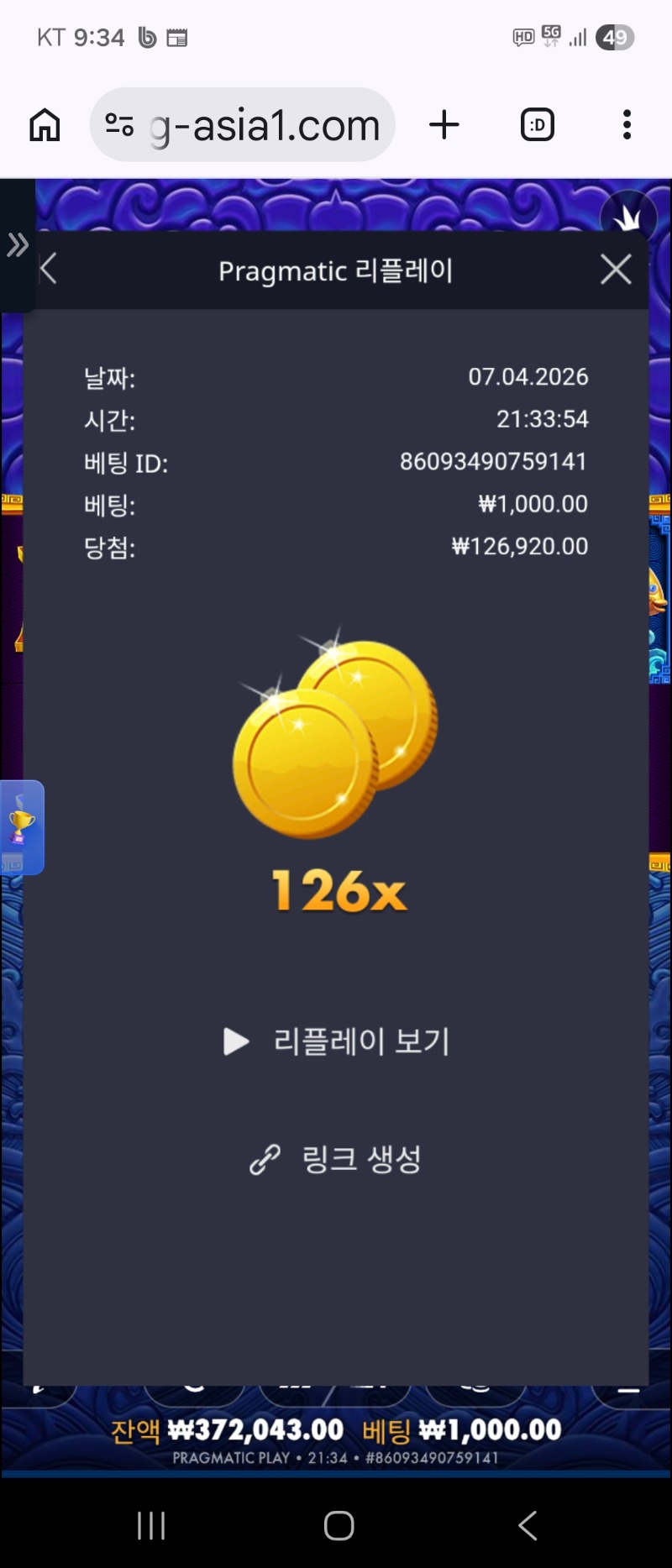Open the tab switcher
The height and width of the screenshot is (1568, 672).
pyautogui.click(x=538, y=125)
